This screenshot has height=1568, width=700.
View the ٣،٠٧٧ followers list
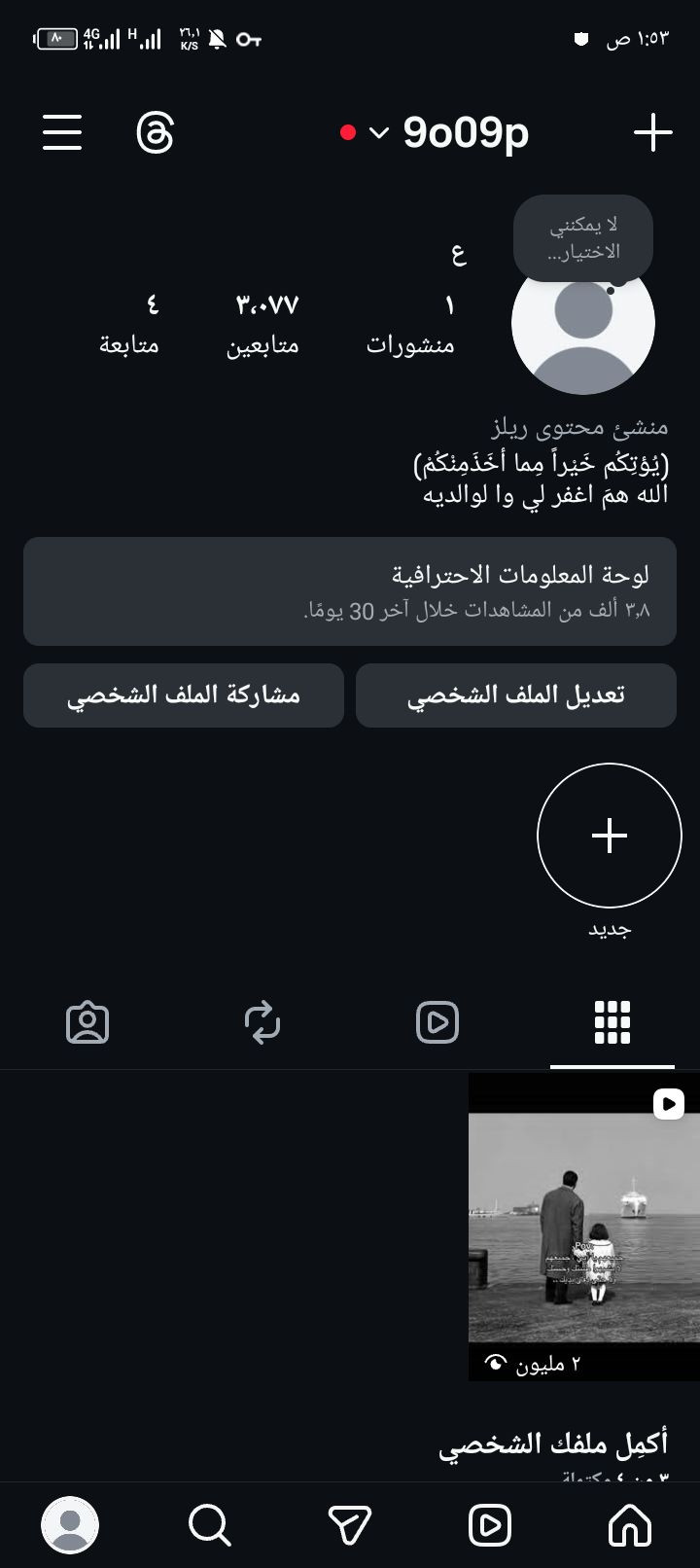click(263, 324)
